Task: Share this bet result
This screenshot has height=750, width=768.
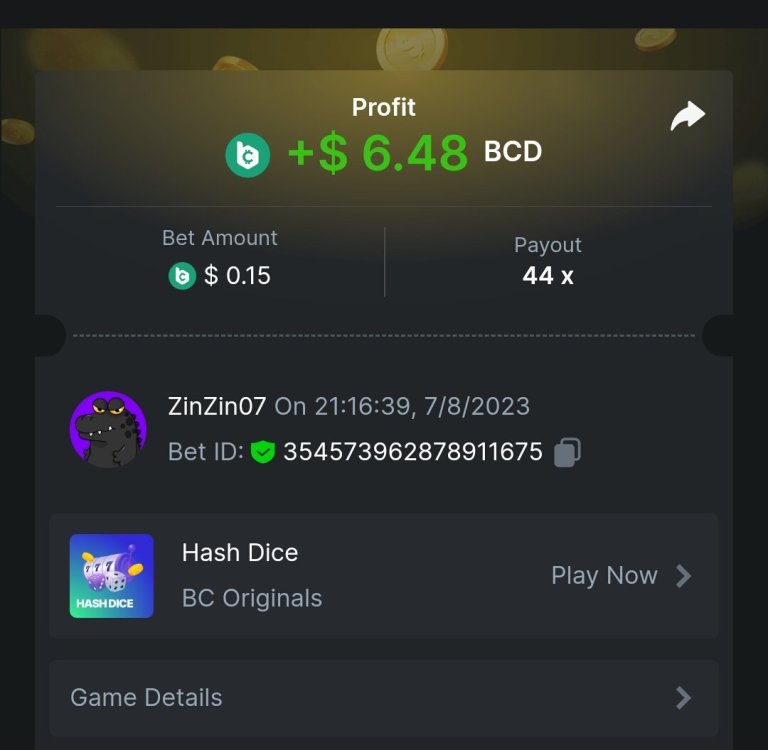Action: [687, 117]
